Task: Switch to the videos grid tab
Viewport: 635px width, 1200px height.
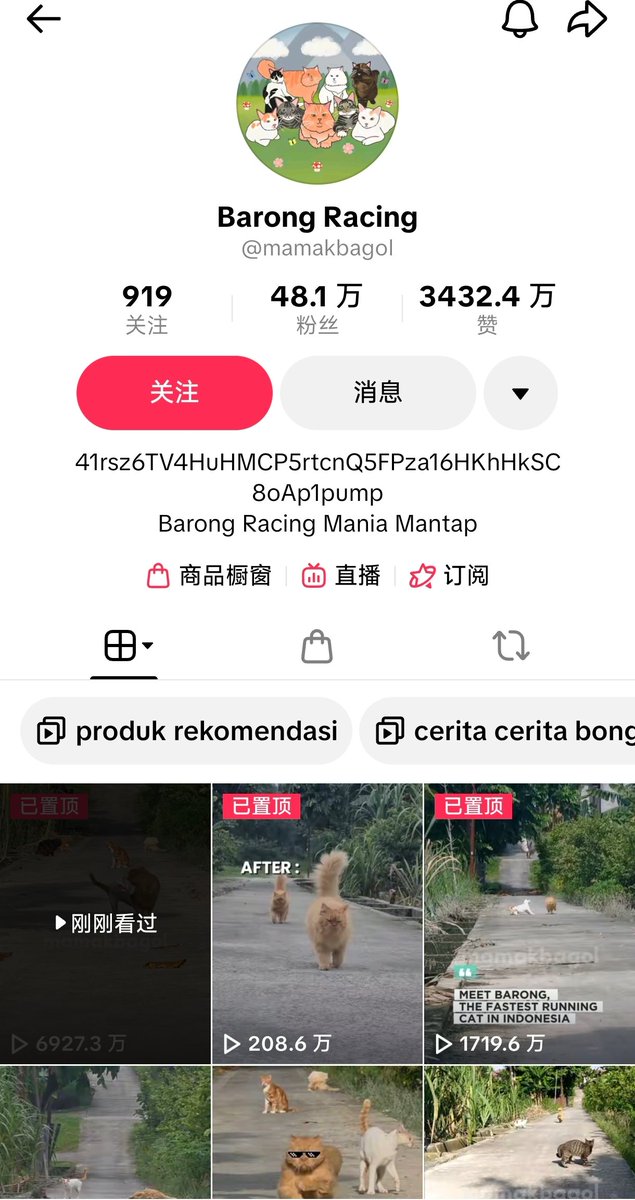Action: pyautogui.click(x=124, y=647)
